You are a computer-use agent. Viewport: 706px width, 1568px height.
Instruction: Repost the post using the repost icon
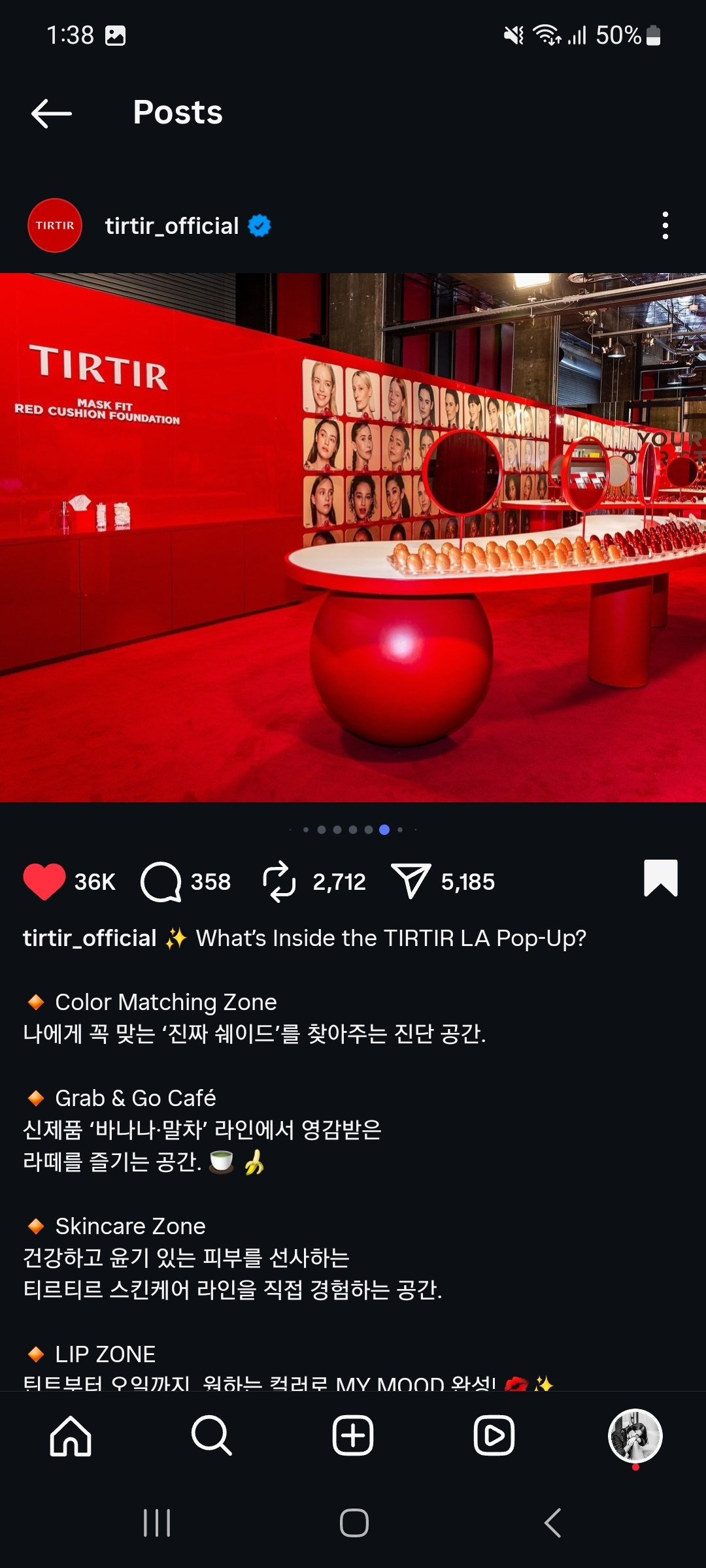pyautogui.click(x=279, y=881)
